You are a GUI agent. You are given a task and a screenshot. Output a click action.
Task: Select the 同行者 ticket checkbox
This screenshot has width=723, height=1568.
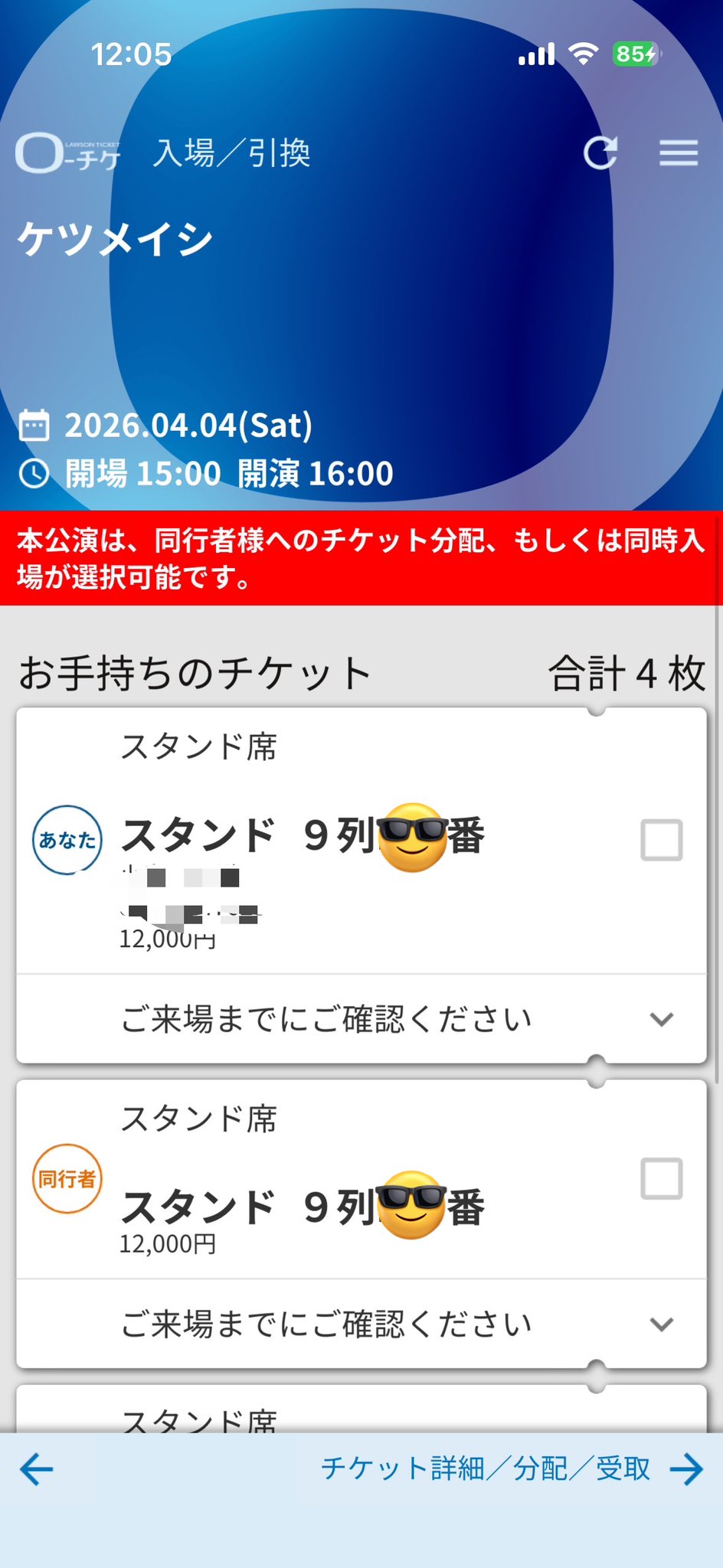point(661,1178)
